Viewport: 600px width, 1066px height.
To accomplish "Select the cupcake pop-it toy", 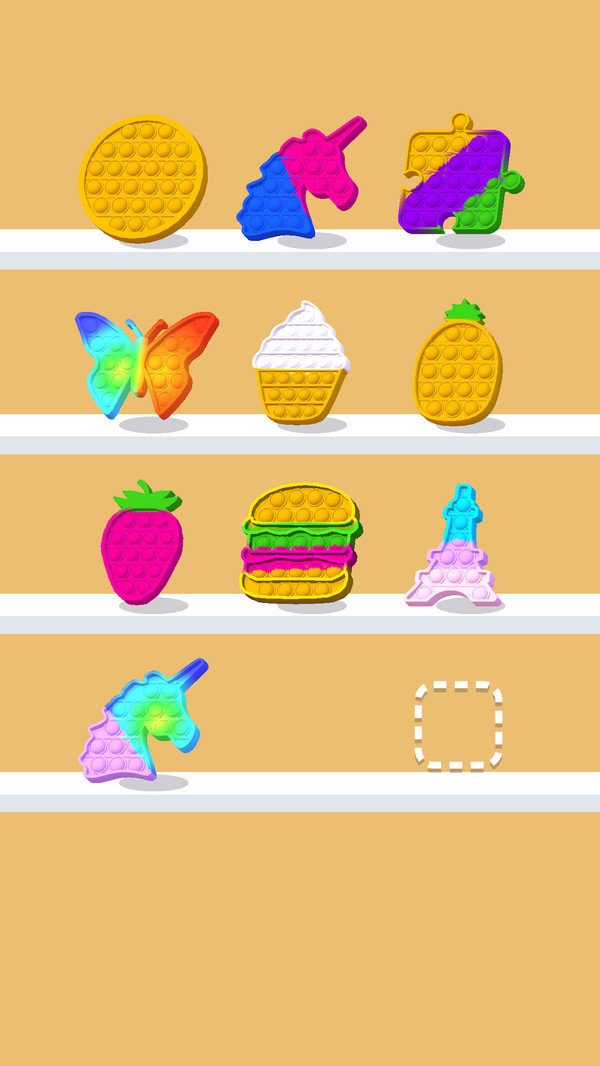I will click(301, 362).
